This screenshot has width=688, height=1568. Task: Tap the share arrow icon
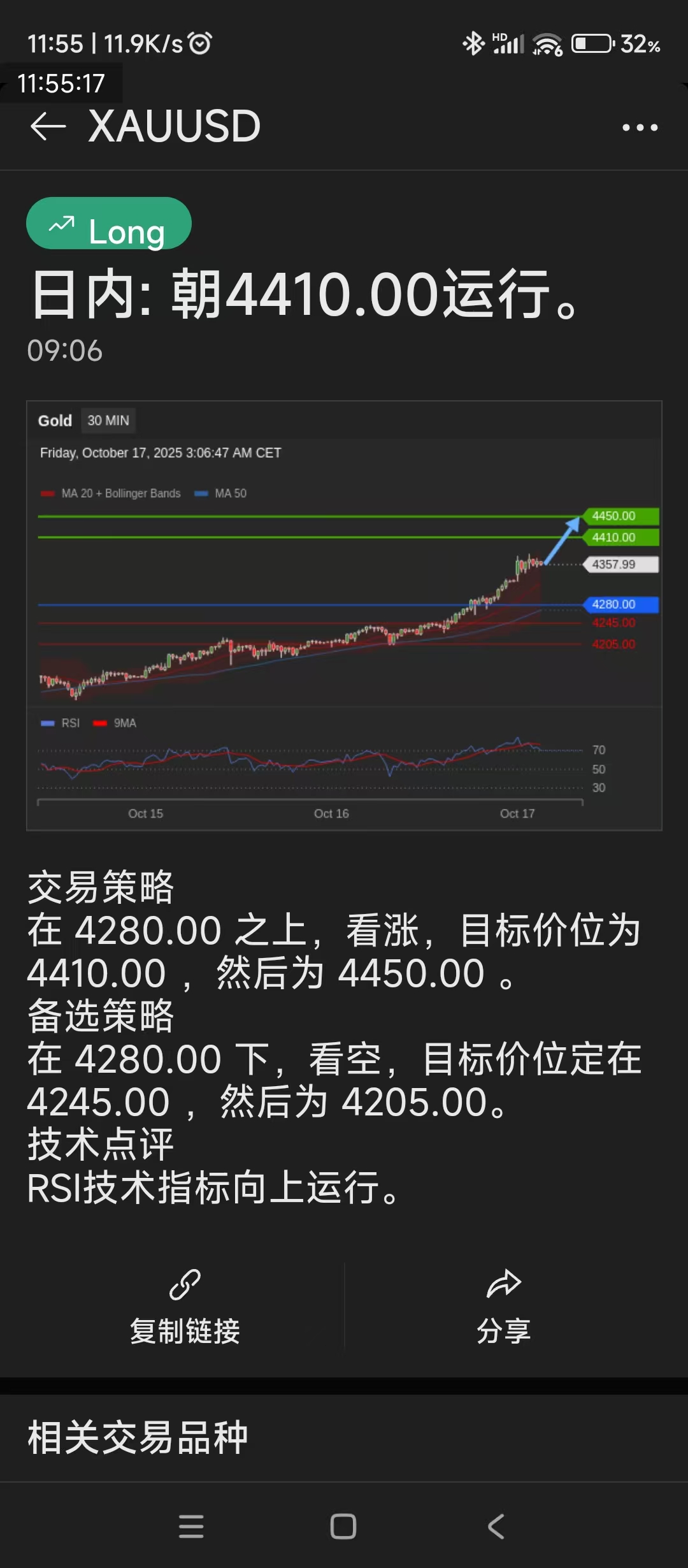503,1282
